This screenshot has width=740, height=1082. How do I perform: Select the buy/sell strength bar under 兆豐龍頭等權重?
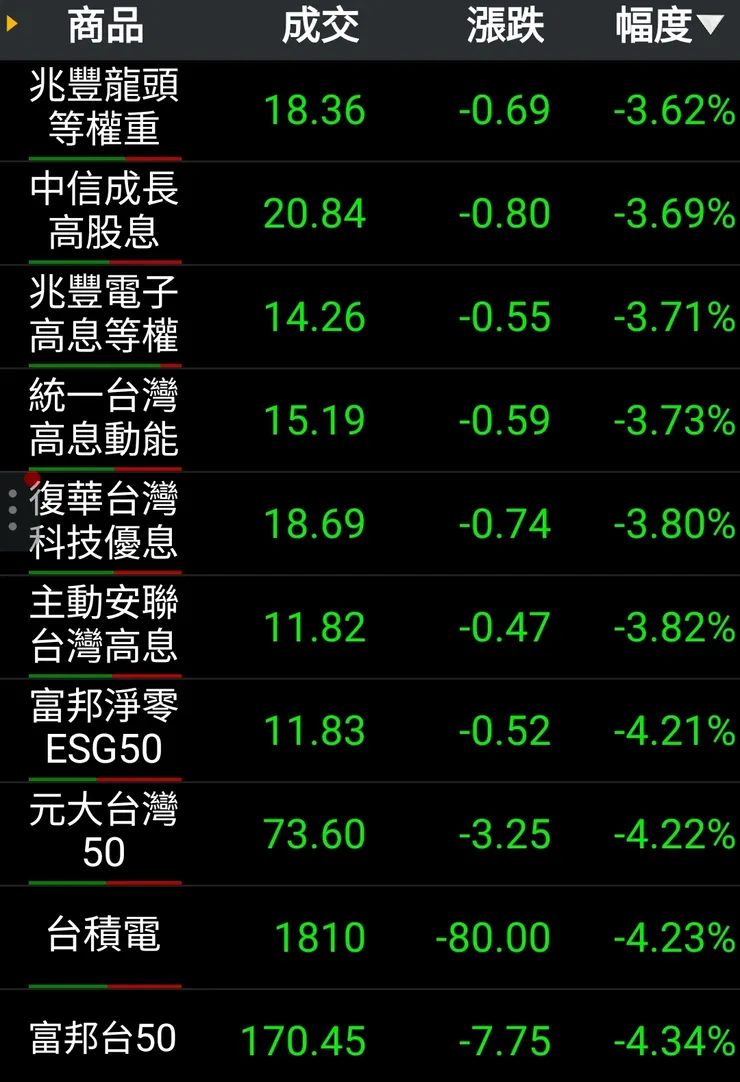coord(105,158)
